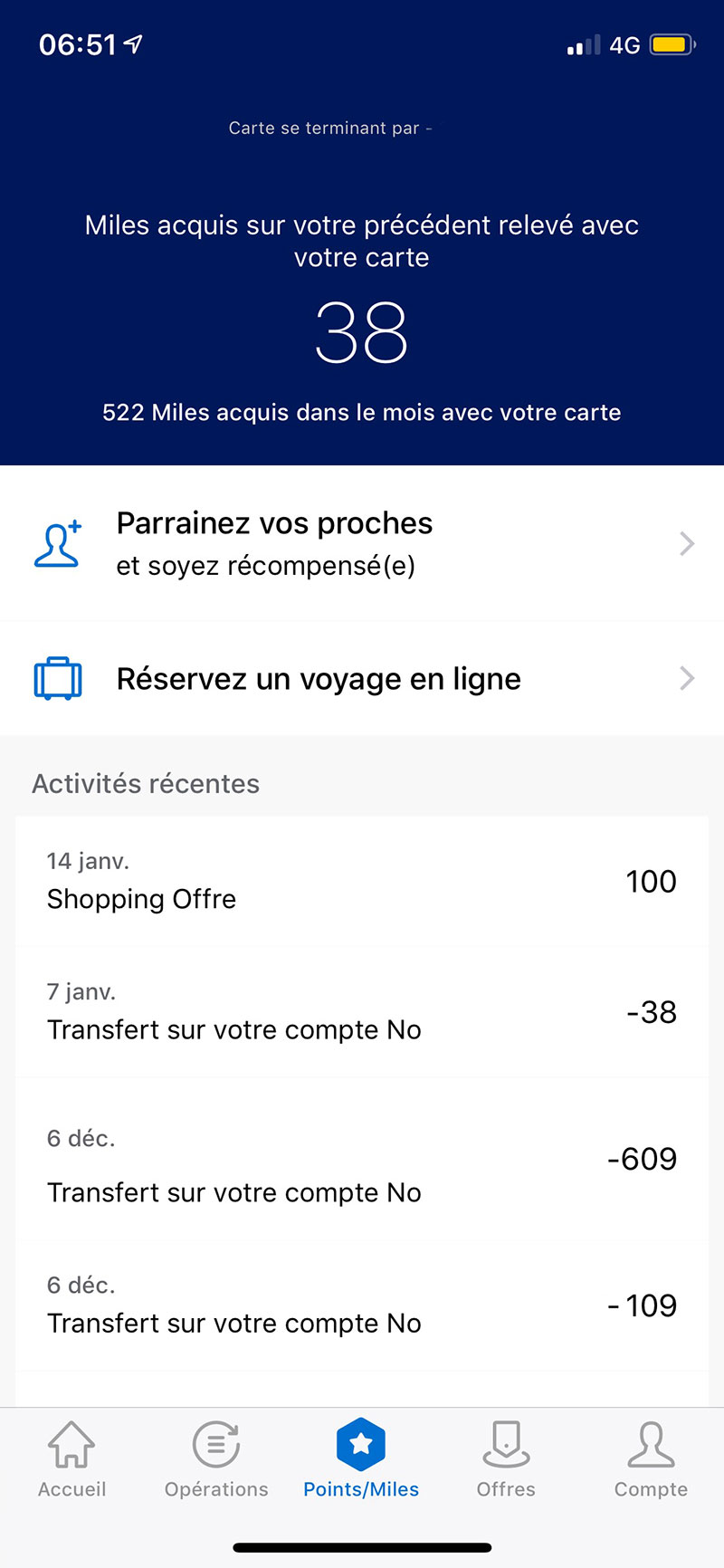Image resolution: width=724 pixels, height=1568 pixels.
Task: Open Parrainez vos proches referral row
Action: [362, 543]
